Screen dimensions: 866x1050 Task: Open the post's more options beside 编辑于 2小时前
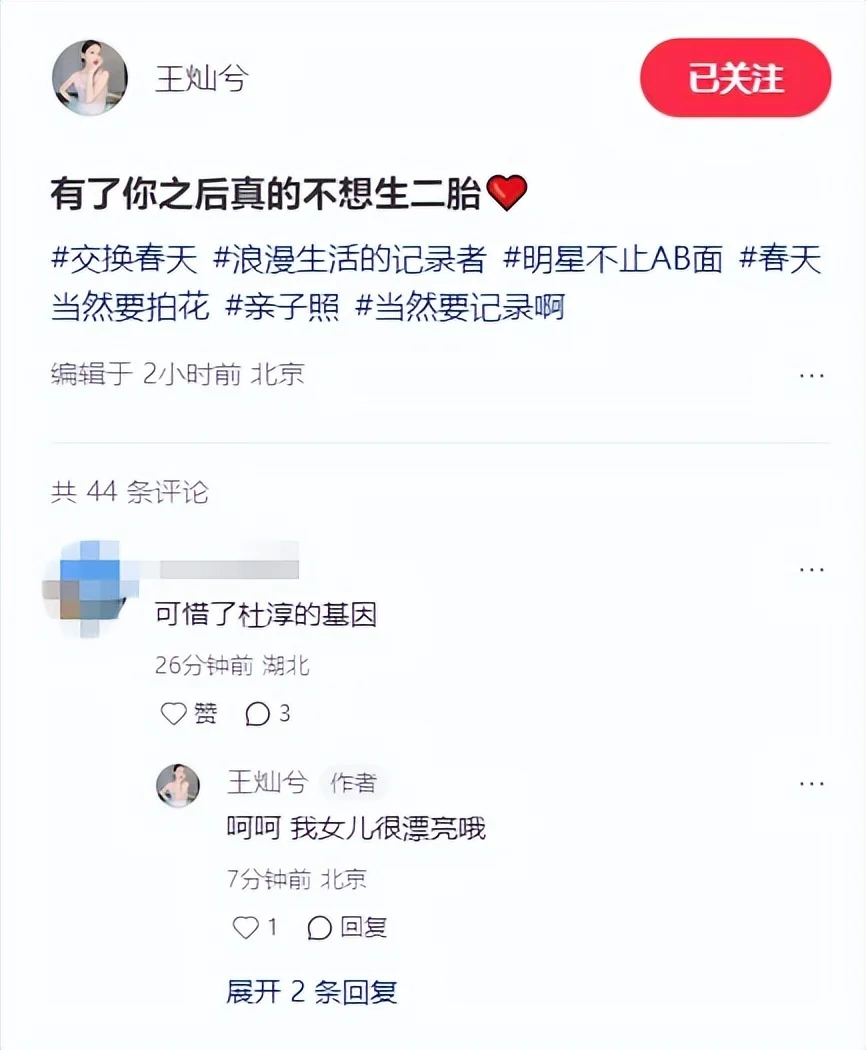(811, 375)
